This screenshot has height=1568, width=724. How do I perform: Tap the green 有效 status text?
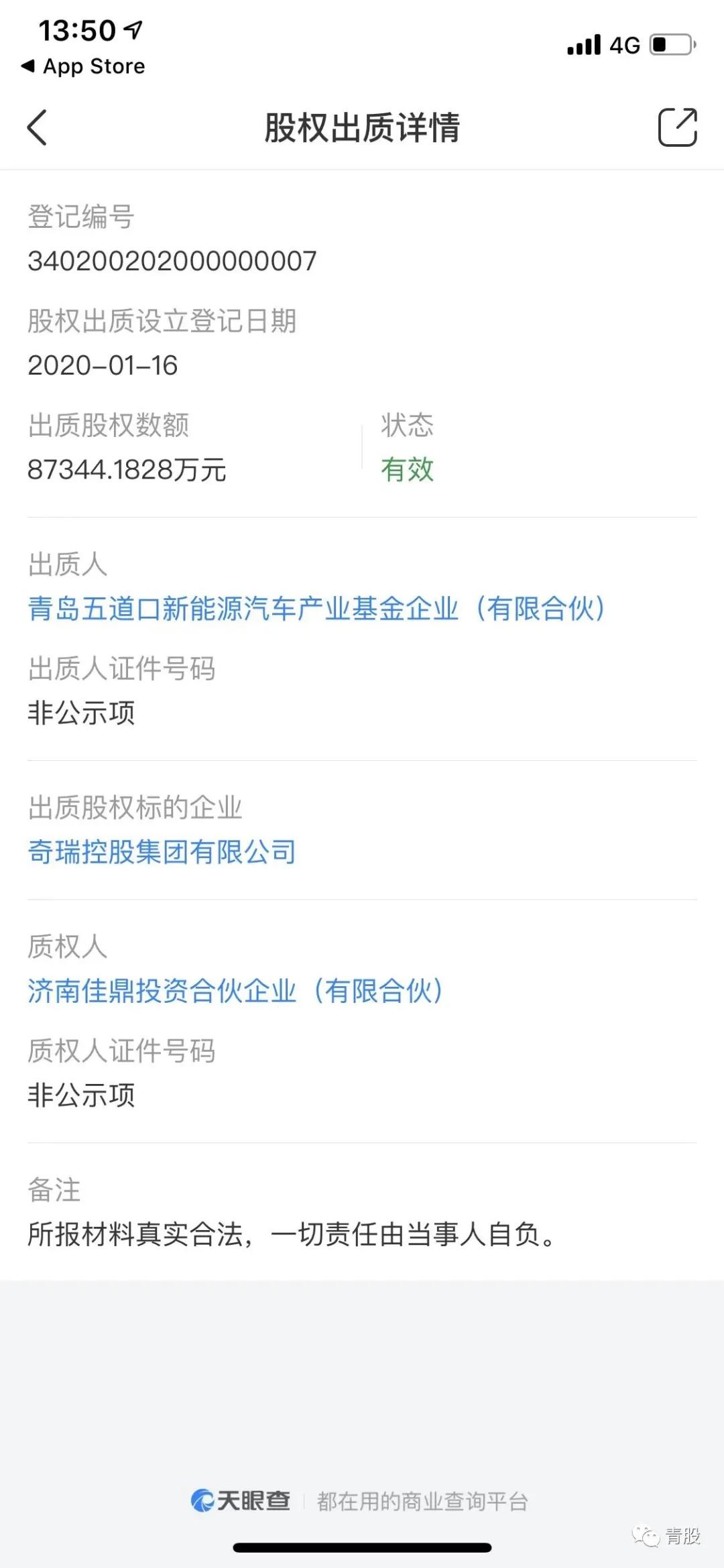[407, 471]
